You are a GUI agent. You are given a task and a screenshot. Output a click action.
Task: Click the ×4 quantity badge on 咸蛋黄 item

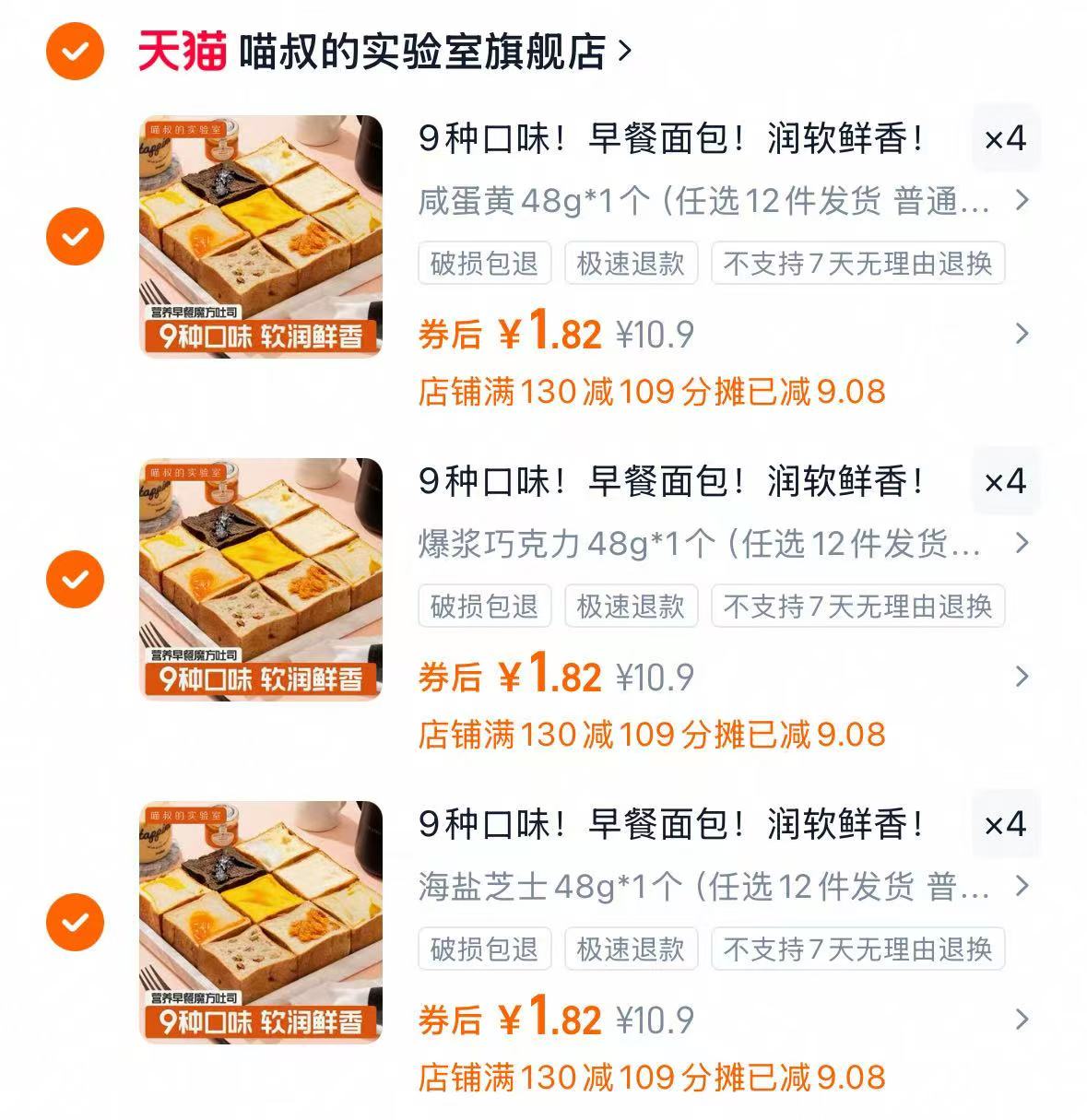pos(1006,140)
